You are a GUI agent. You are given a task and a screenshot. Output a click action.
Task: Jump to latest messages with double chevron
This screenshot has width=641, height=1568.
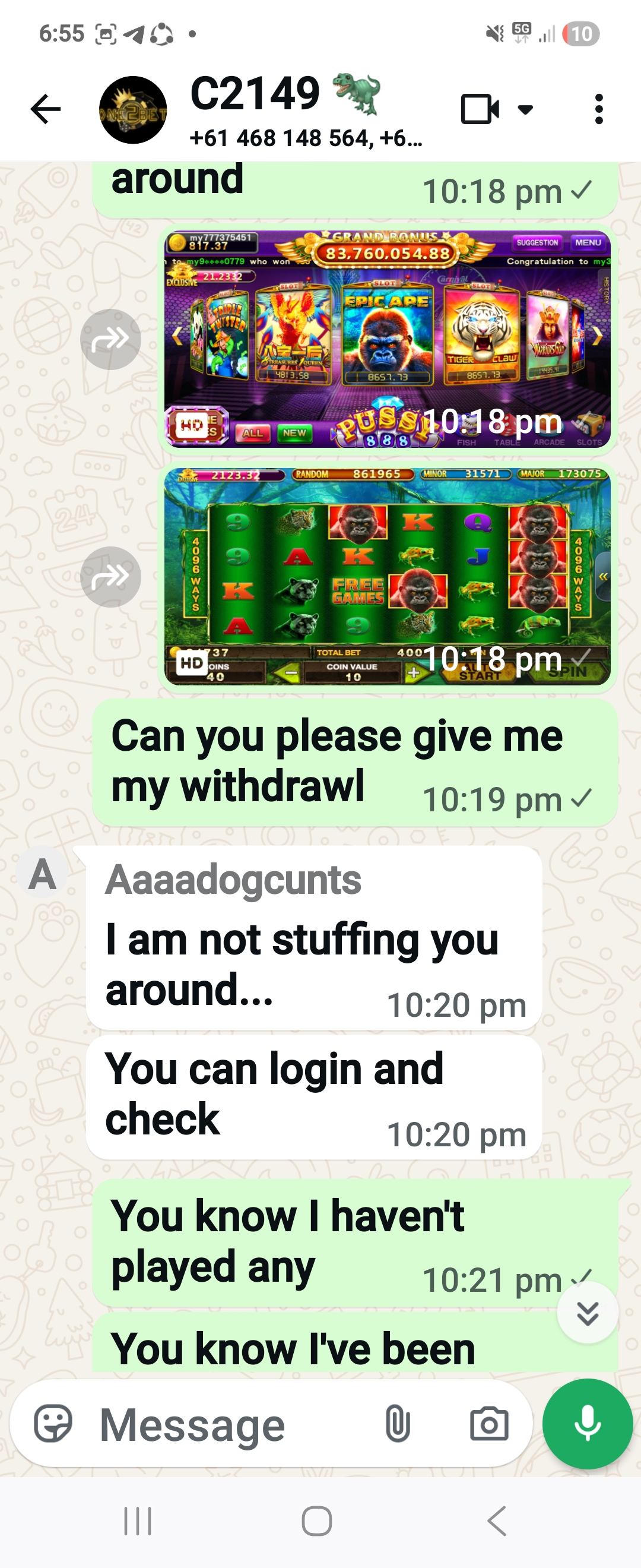[x=587, y=1313]
